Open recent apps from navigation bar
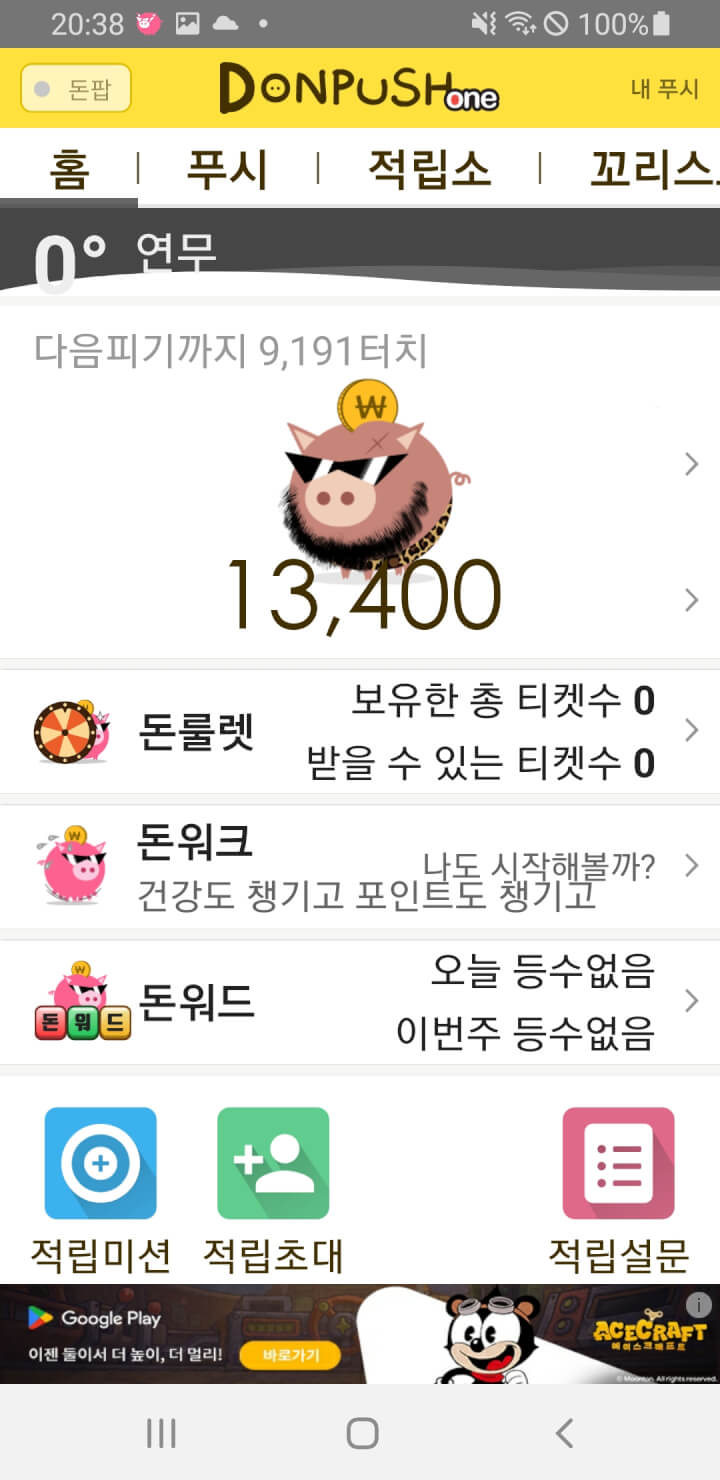Screen dimensions: 720x1480 click(161, 1433)
